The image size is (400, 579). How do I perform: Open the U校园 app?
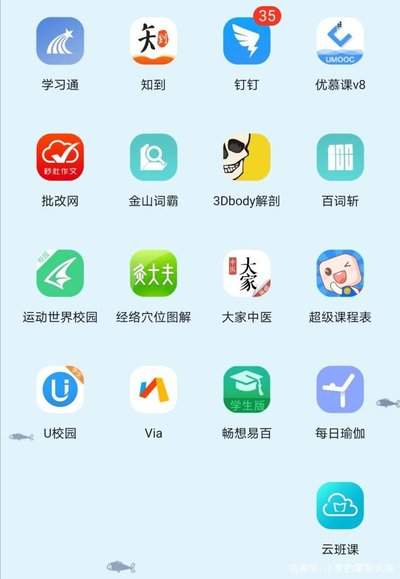(60, 390)
